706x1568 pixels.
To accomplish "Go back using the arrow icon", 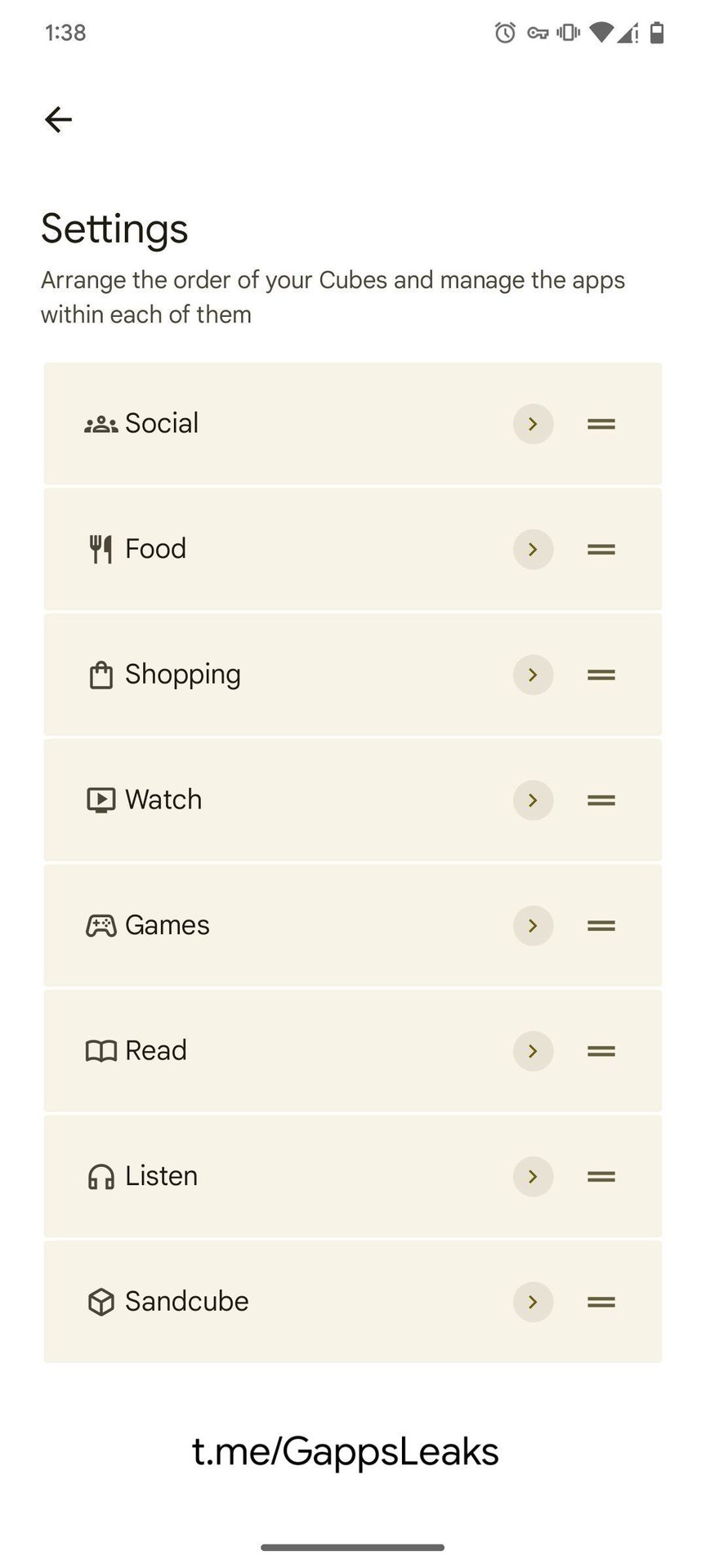I will click(x=58, y=120).
